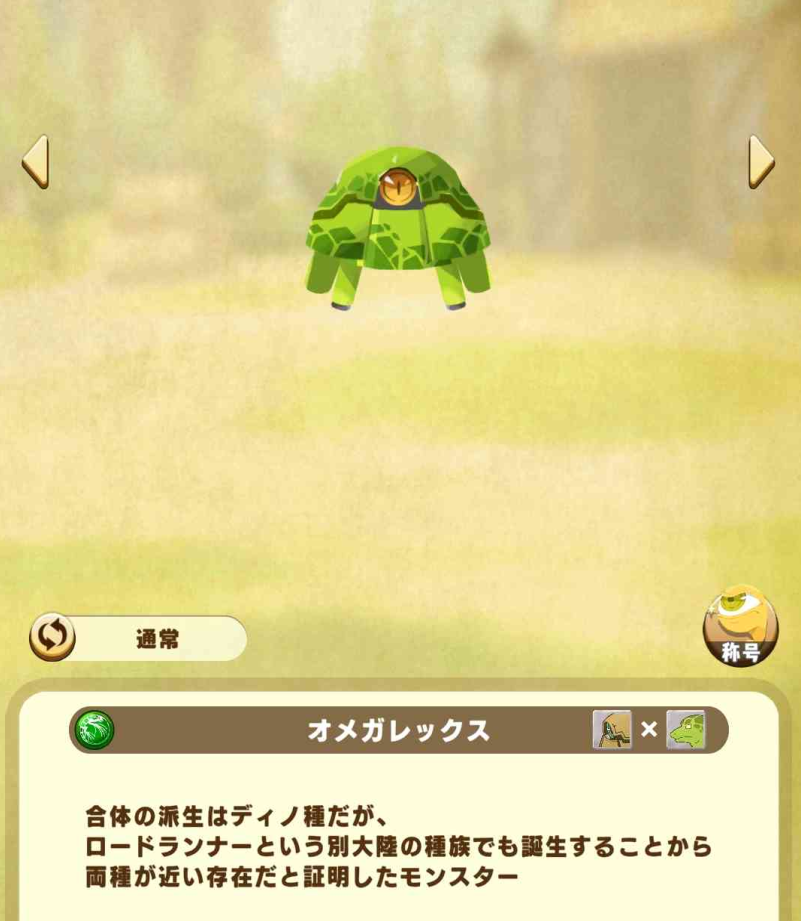Go to the next monster with right arrow
Viewport: 801px width, 921px height.
click(761, 162)
